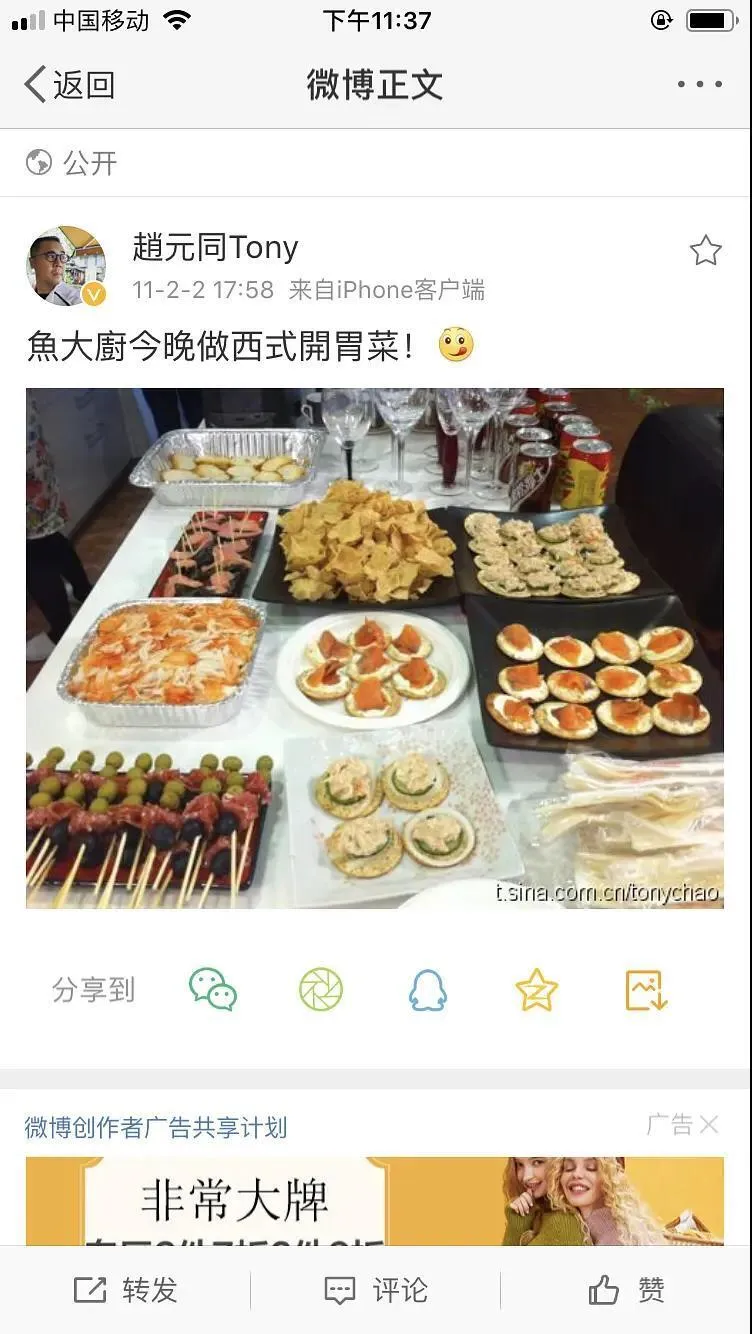The height and width of the screenshot is (1334, 752).
Task: Save the post as an image
Action: [646, 990]
